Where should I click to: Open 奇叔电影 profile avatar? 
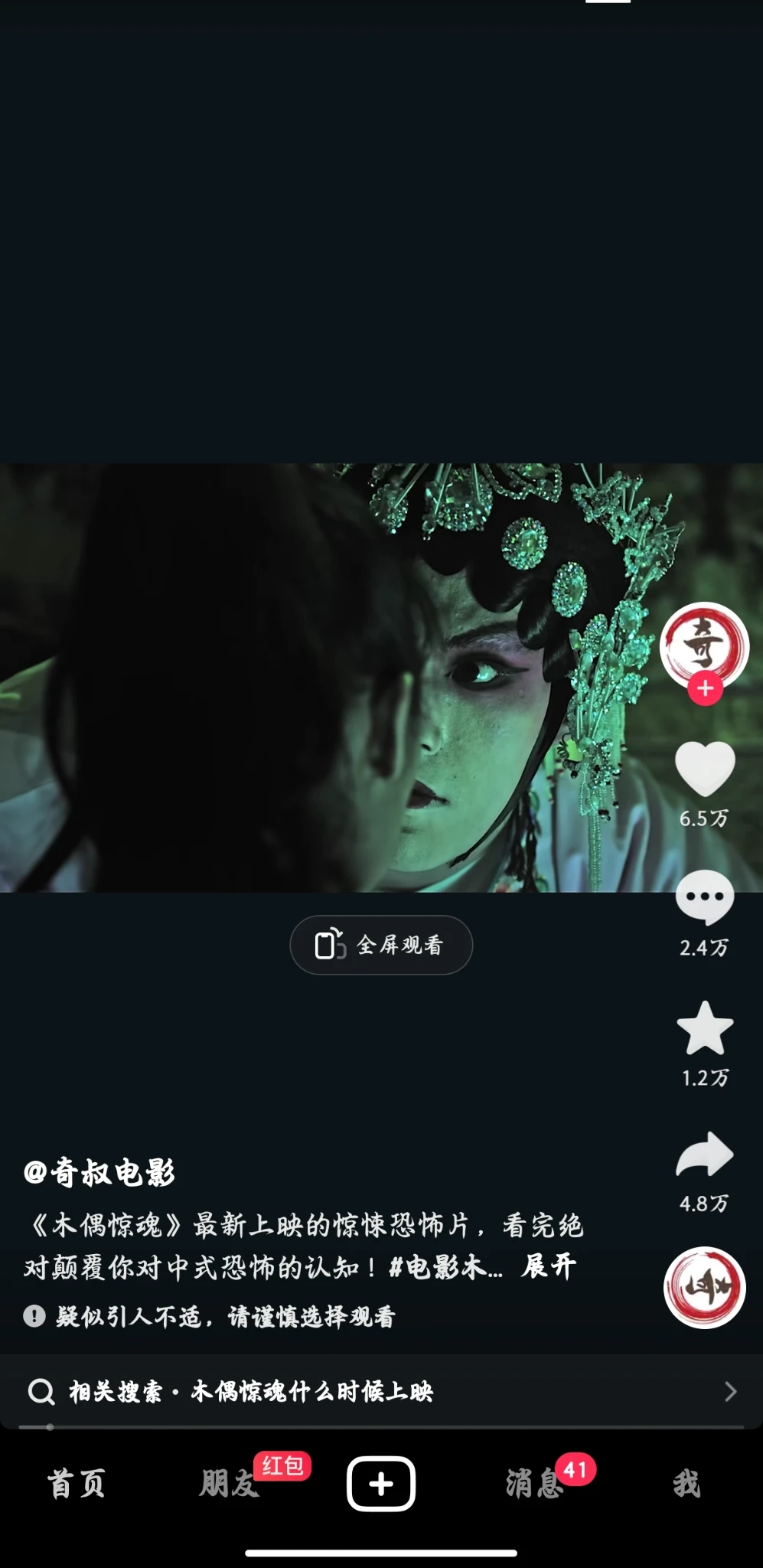pos(703,644)
